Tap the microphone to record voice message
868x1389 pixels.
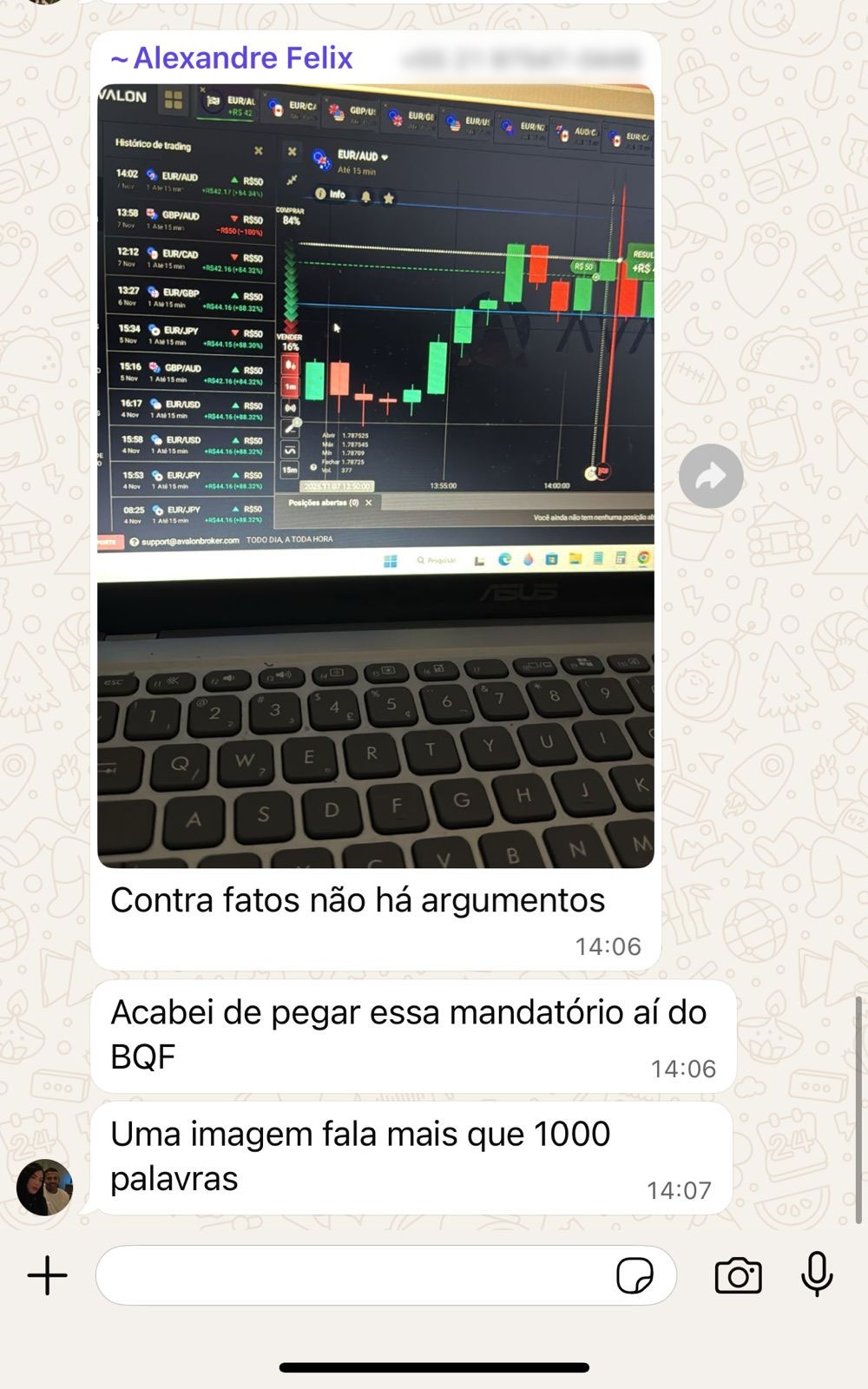(x=817, y=1275)
